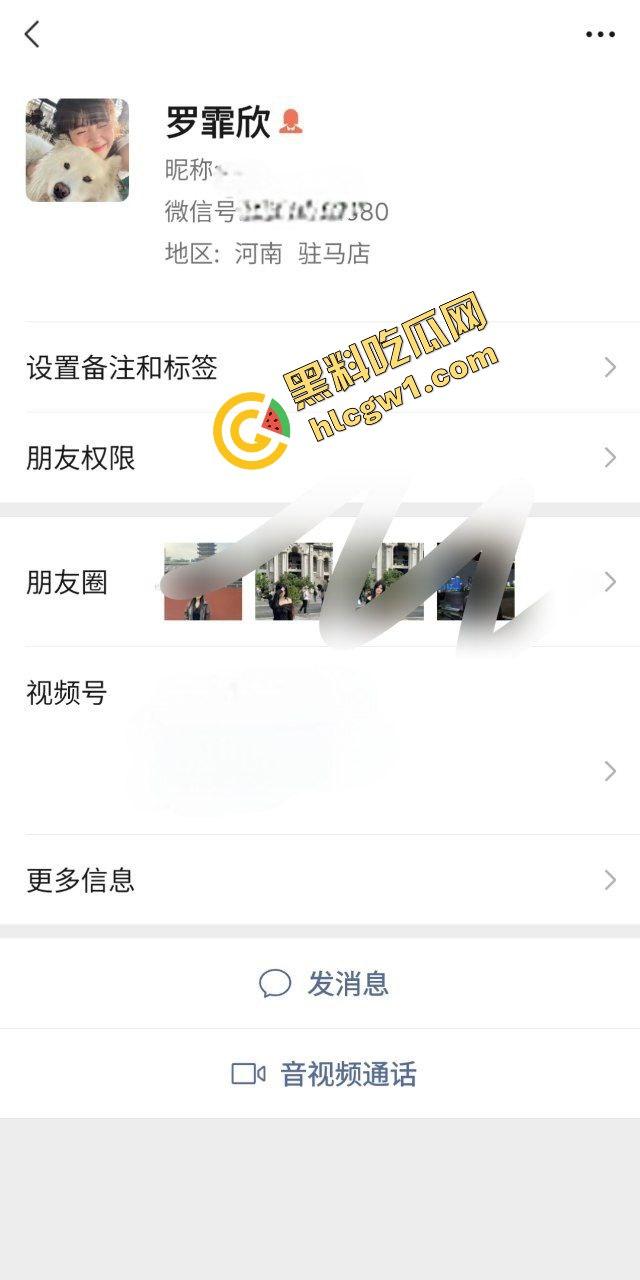
Task: Open the three-dot overflow menu
Action: [600, 34]
